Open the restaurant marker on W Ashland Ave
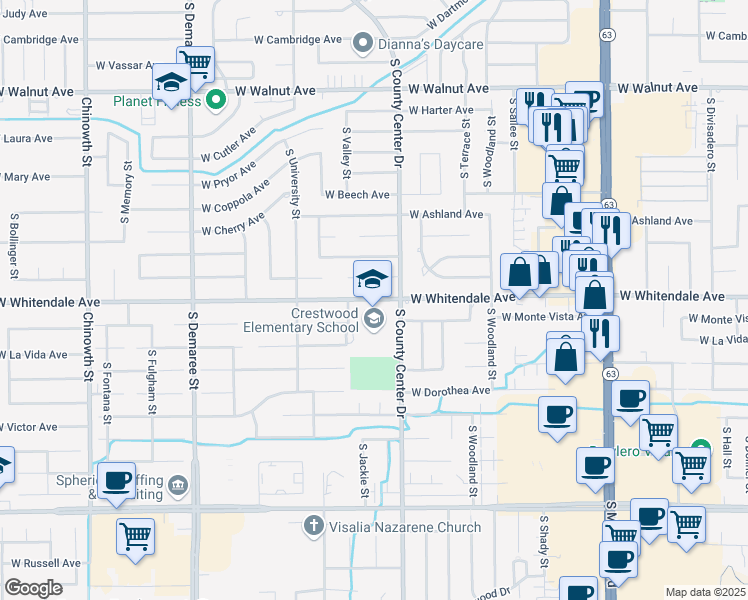The width and height of the screenshot is (748, 600). pos(611,230)
